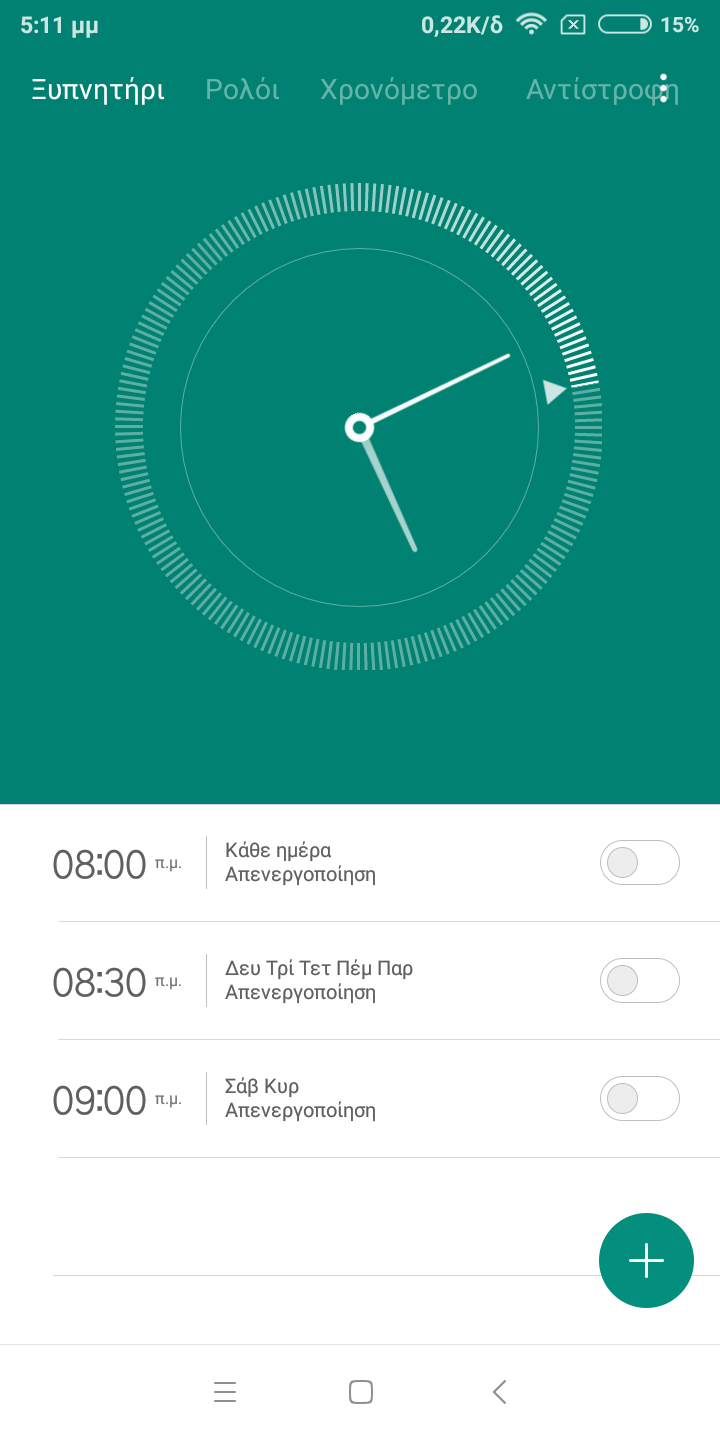The height and width of the screenshot is (1440, 720).
Task: Select the Ξυπνητήρι alarm tab
Action: pyautogui.click(x=98, y=91)
